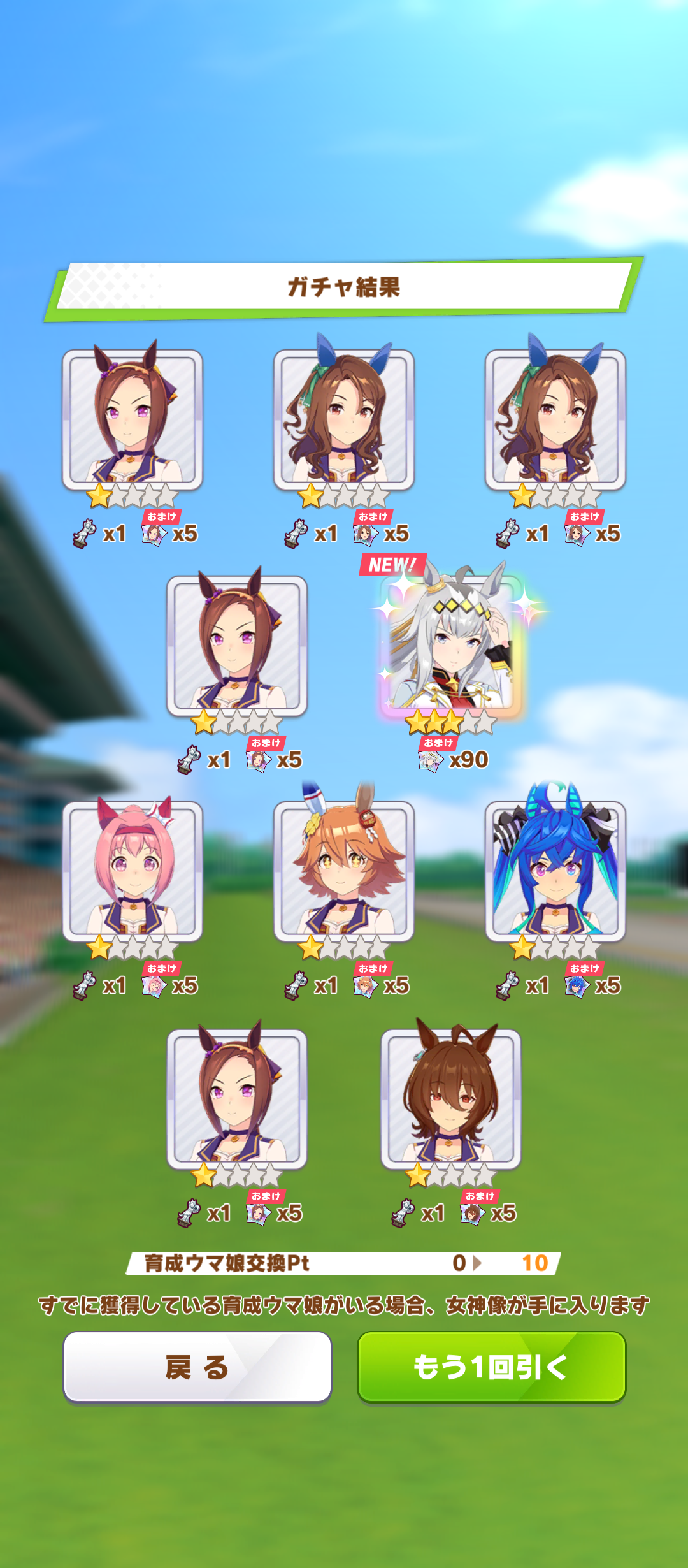Select the pink-haired character card

[133, 871]
